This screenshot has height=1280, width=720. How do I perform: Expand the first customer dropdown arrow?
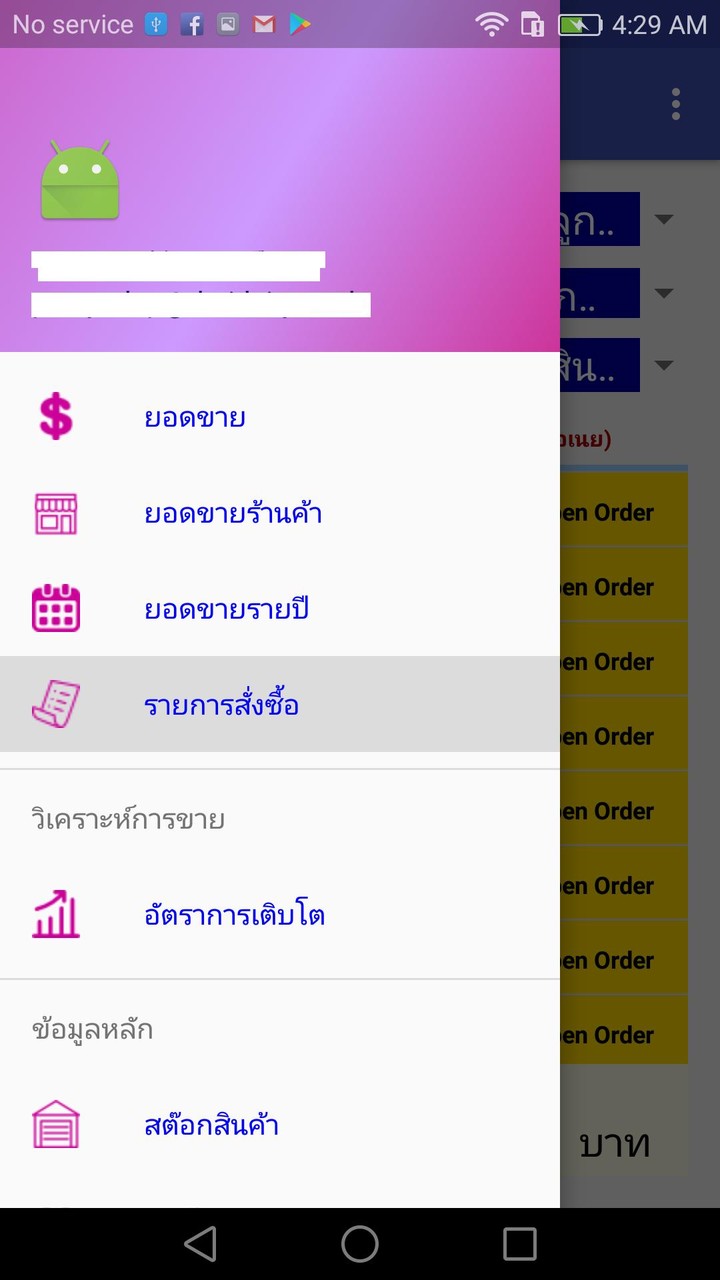[663, 219]
